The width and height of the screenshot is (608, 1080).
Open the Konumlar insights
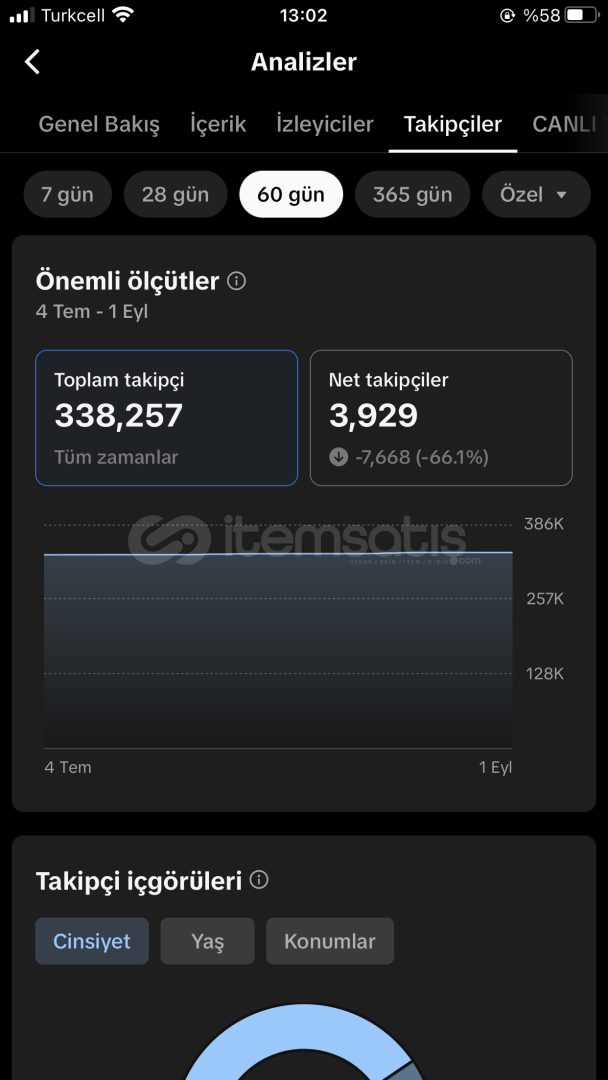pyautogui.click(x=330, y=941)
